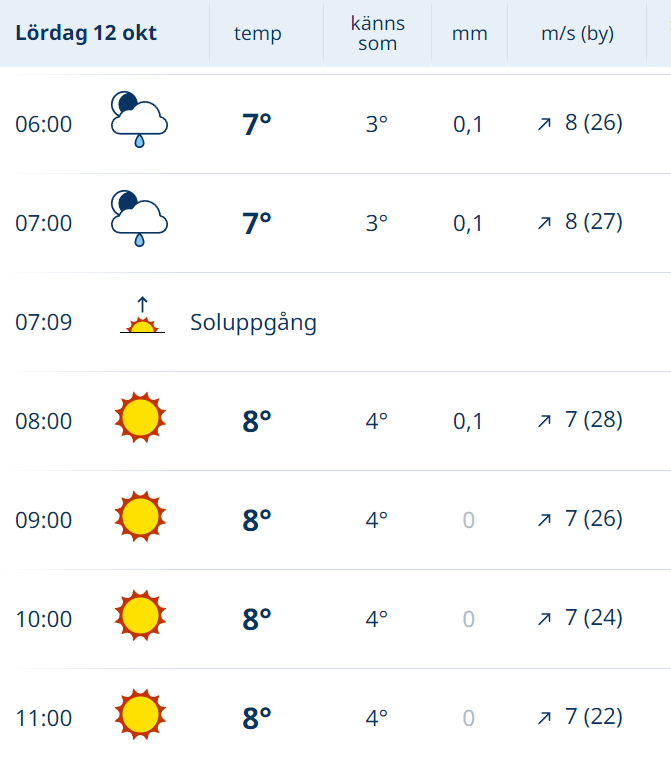671x760 pixels.
Task: Expand the 11:00 forecast row
Action: (335, 717)
